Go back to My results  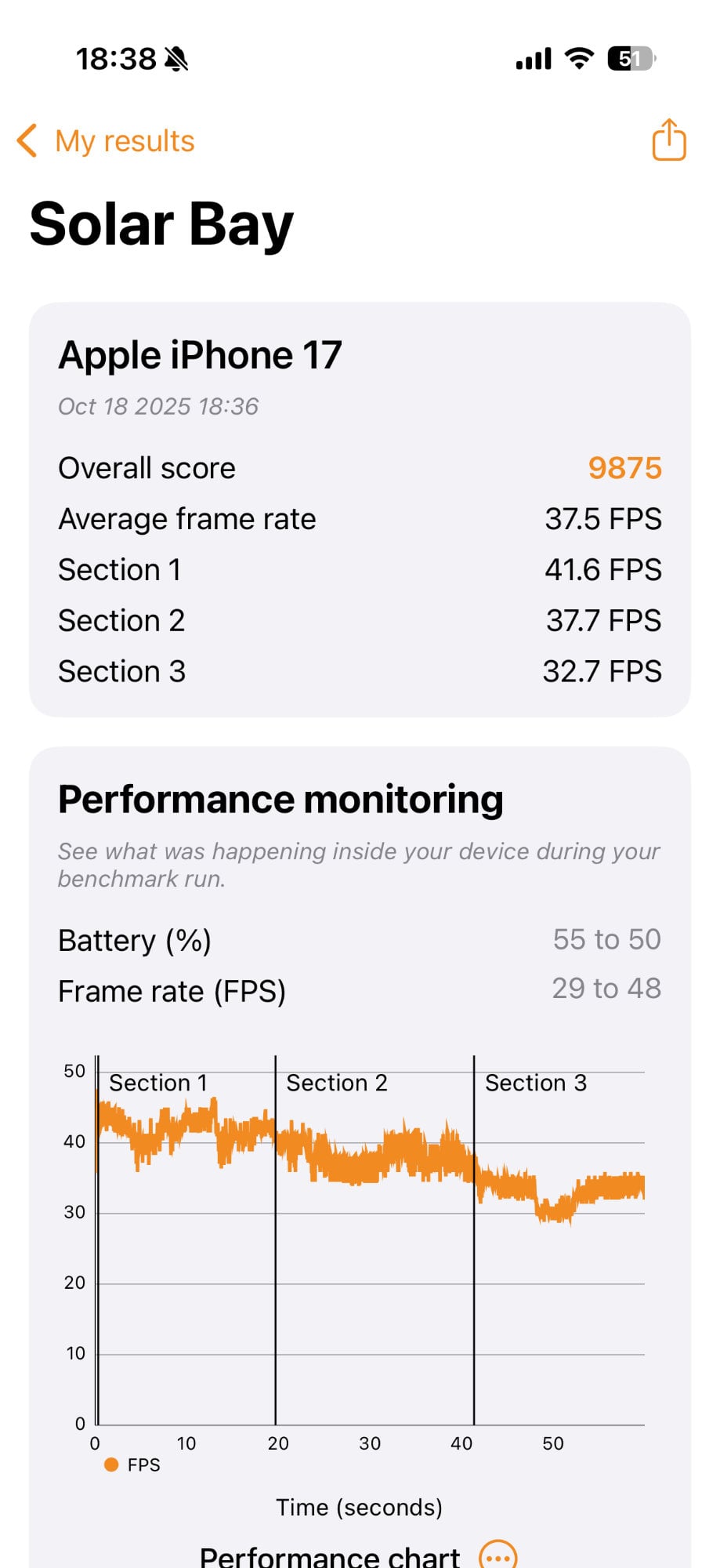coord(106,141)
